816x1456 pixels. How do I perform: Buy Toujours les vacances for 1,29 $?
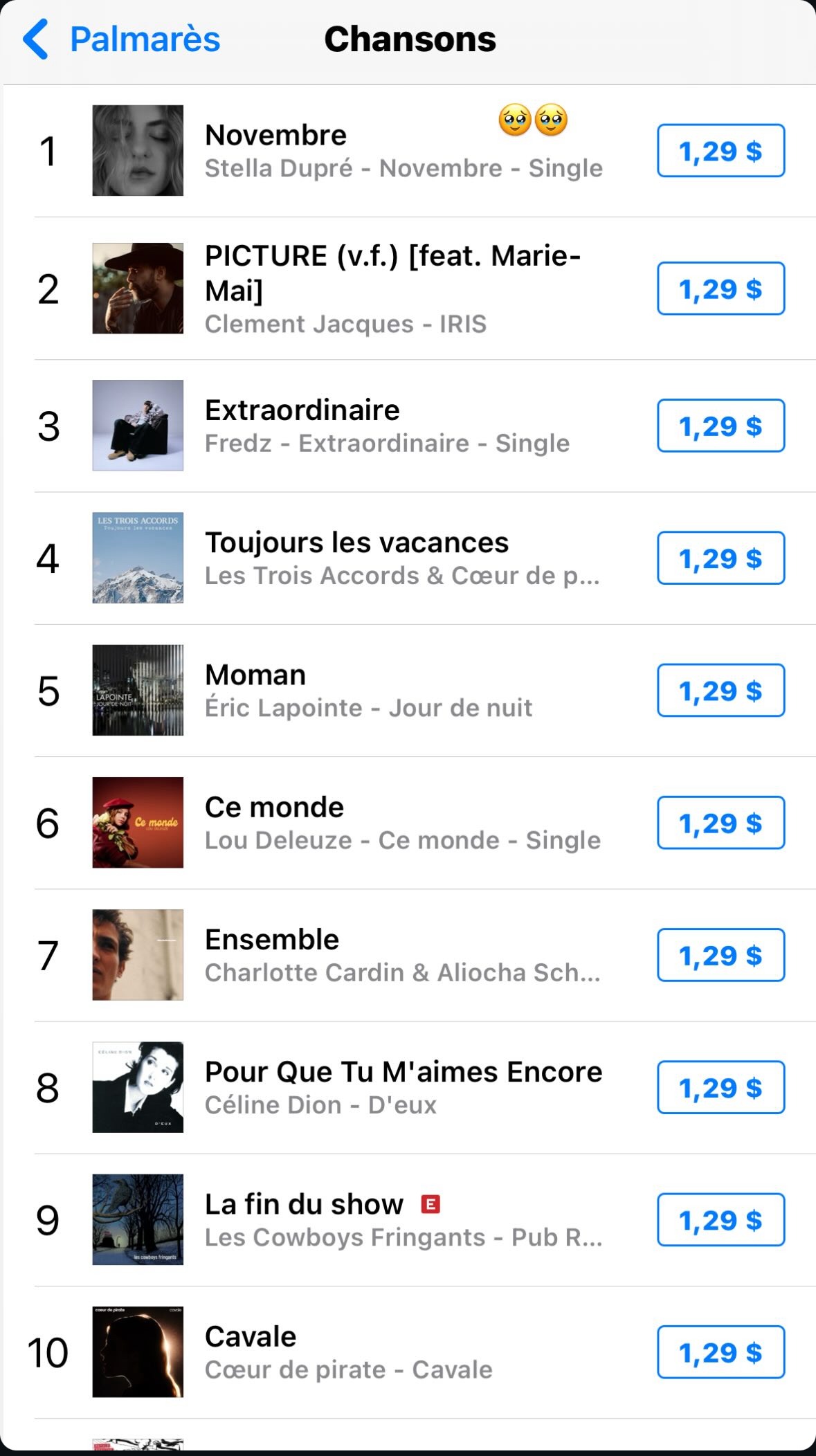coord(720,558)
